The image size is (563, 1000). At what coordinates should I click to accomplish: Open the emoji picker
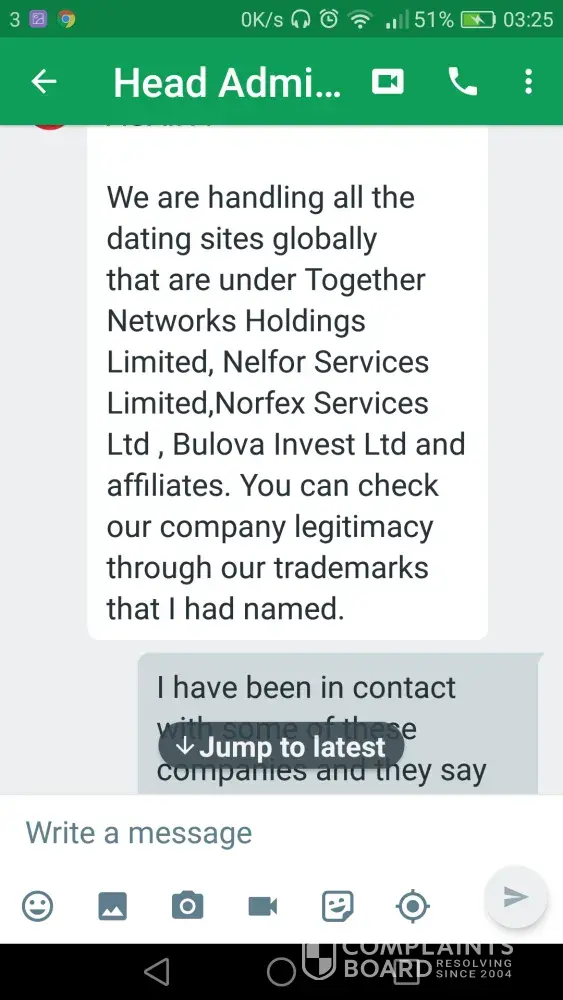click(38, 906)
